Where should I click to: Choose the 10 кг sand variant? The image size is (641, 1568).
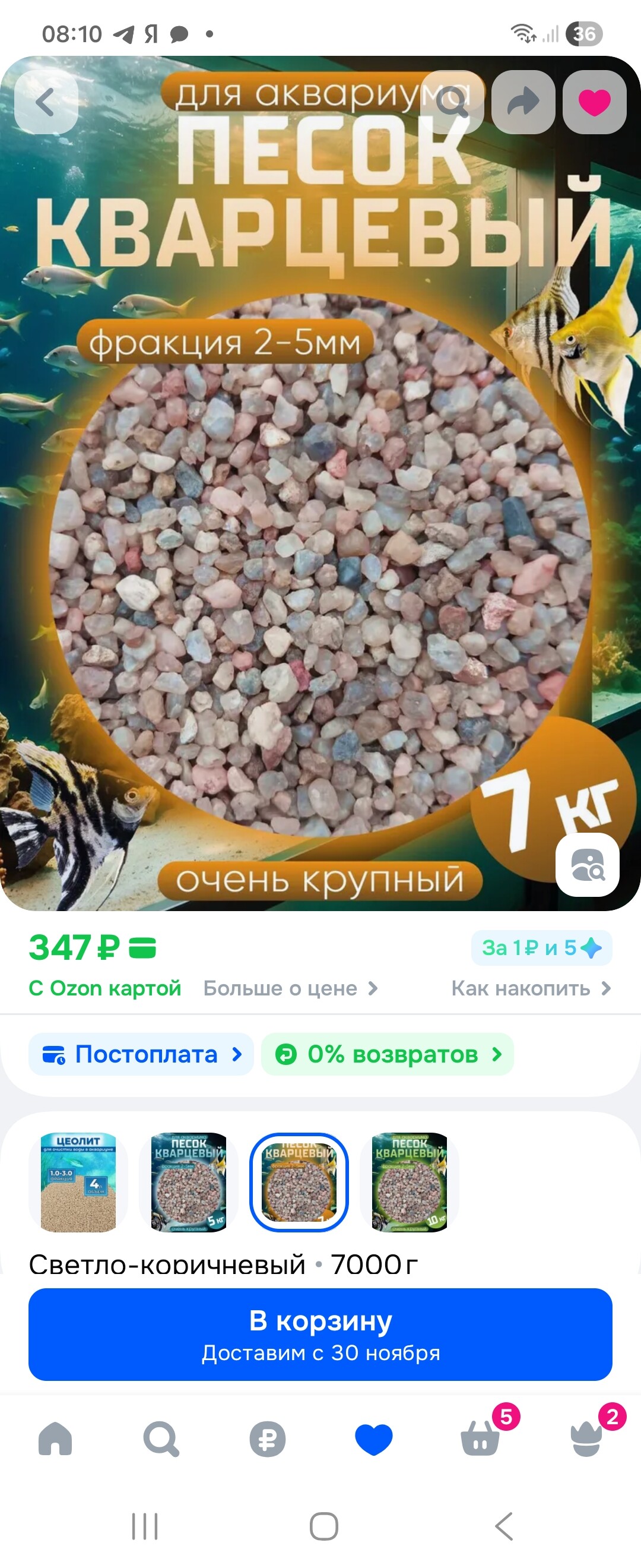click(410, 1182)
